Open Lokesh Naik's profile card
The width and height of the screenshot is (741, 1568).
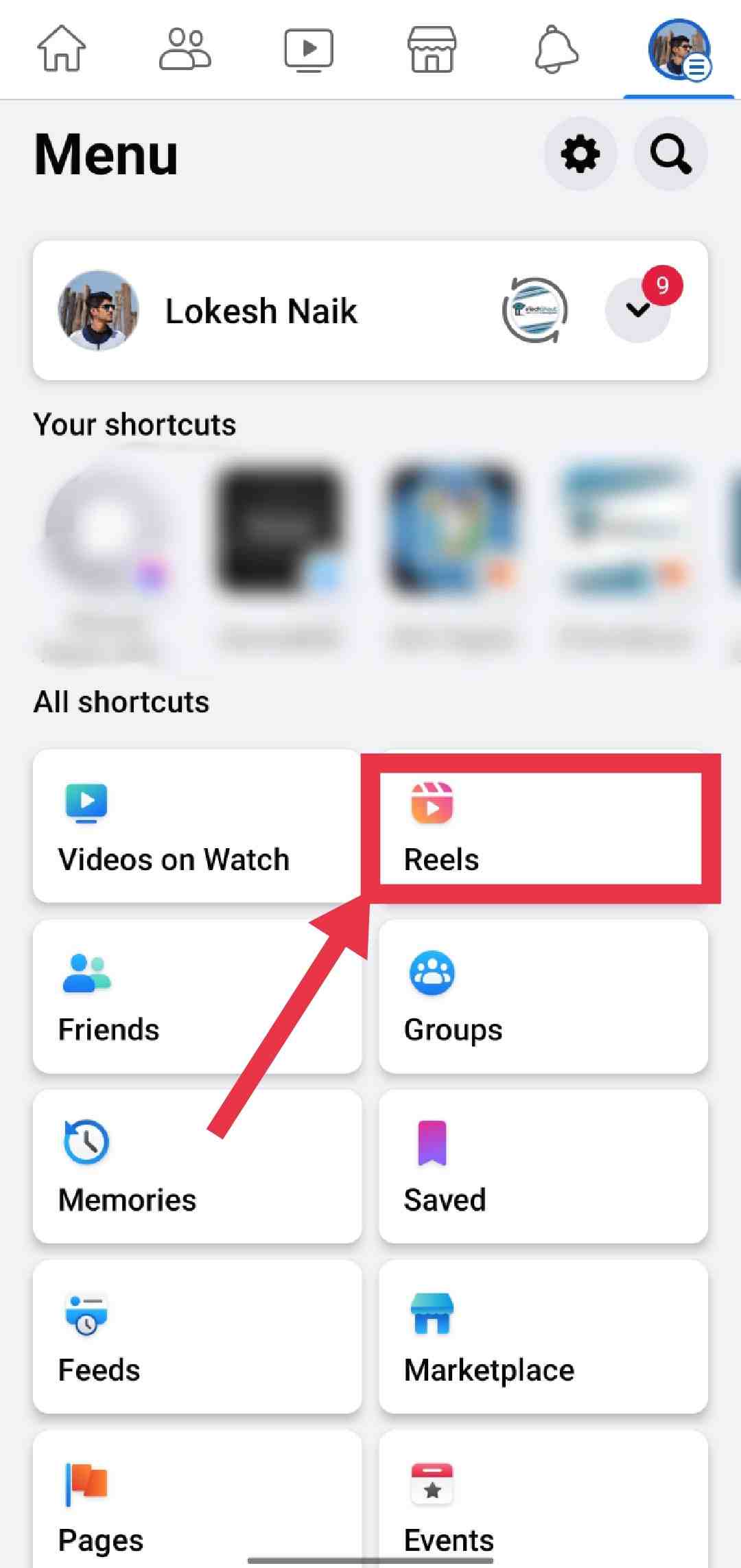tap(261, 310)
